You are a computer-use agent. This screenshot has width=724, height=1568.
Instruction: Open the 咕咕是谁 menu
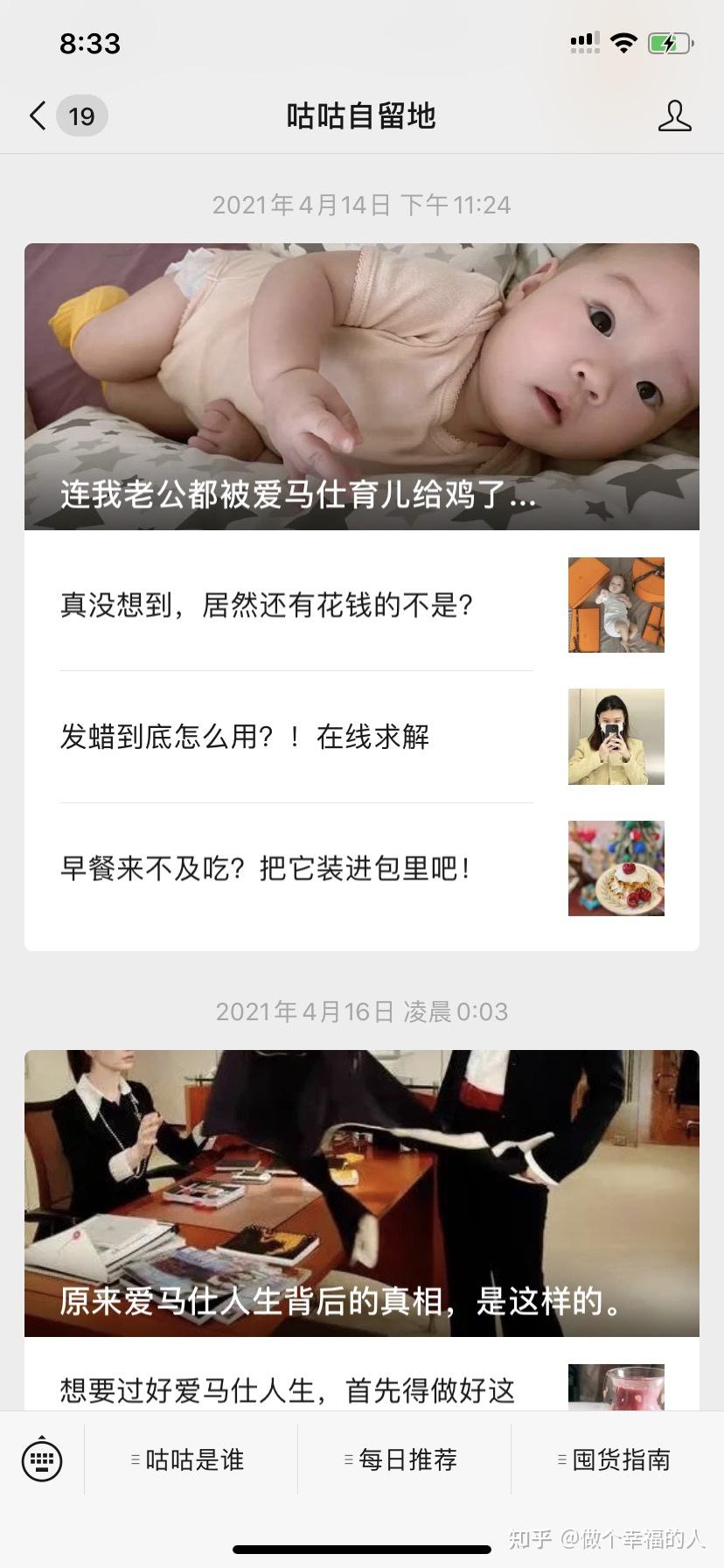191,1459
